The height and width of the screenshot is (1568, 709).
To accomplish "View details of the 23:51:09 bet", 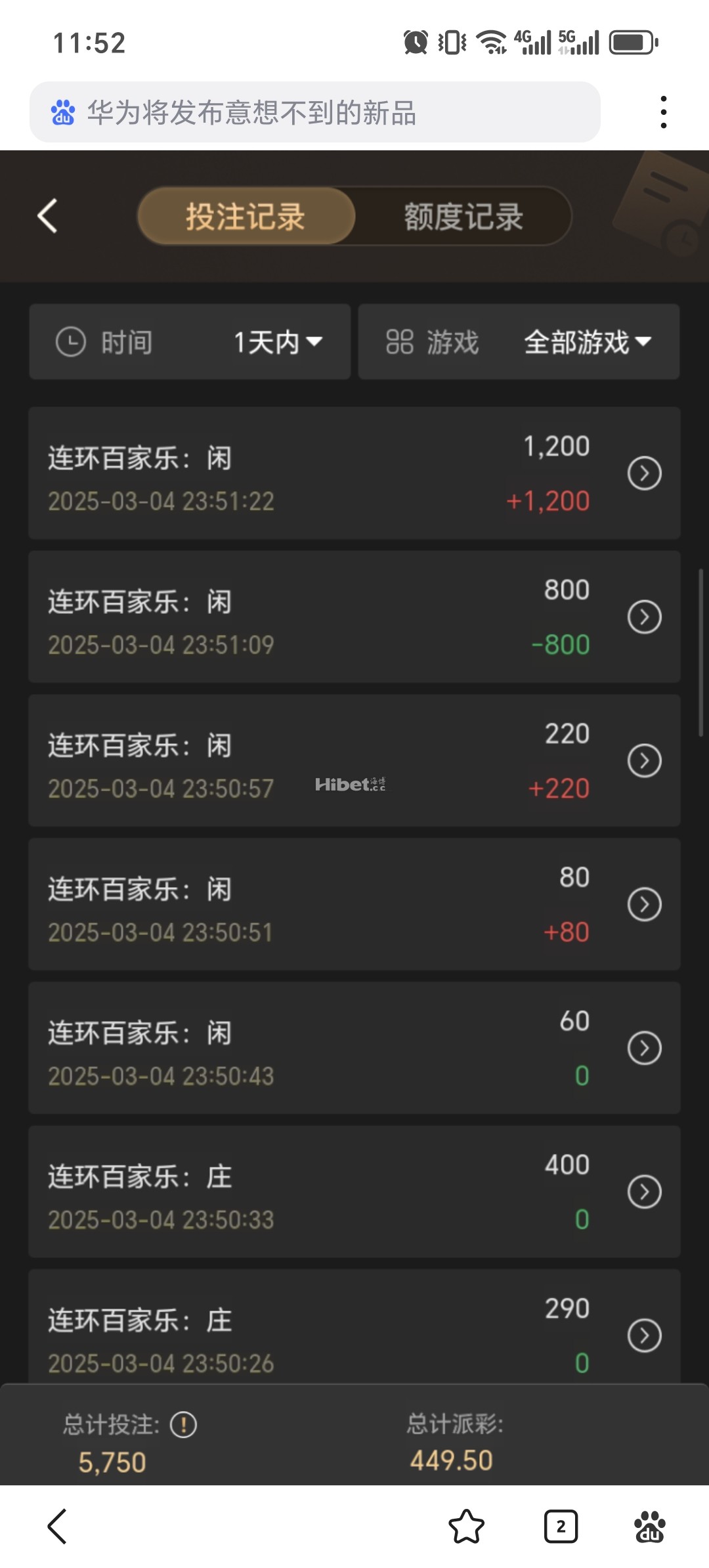I will pos(644,617).
